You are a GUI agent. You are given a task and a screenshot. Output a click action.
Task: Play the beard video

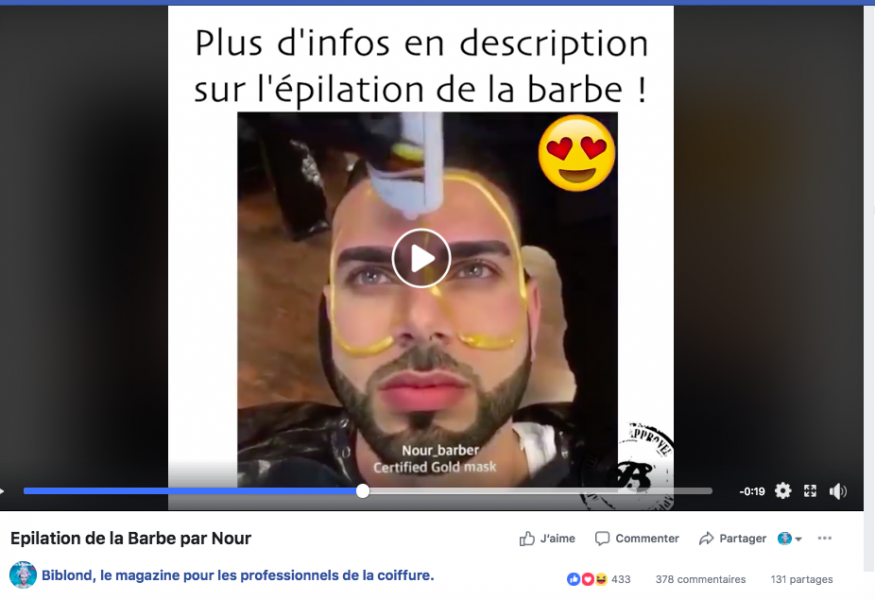point(421,258)
